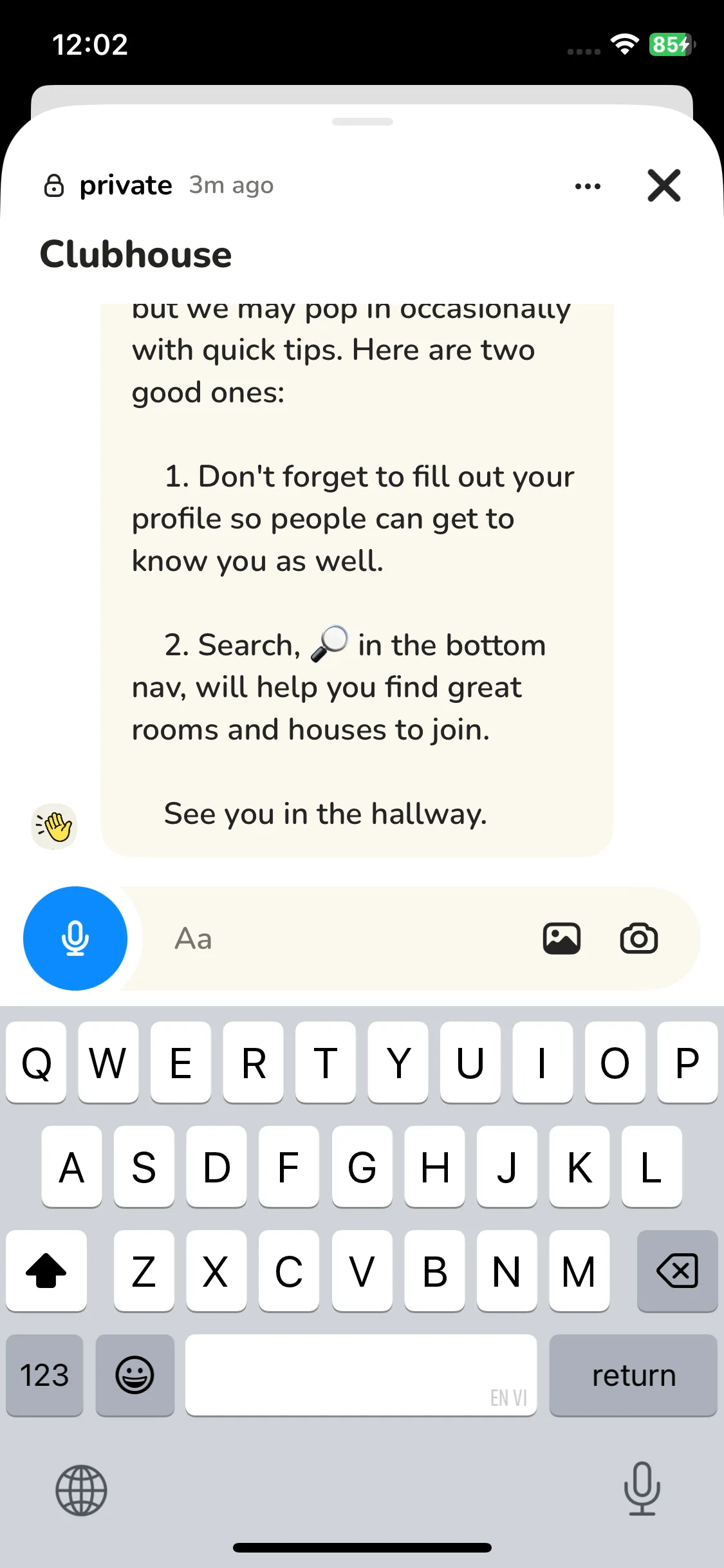724x1568 pixels.
Task: Attach a photo from the gallery
Action: tap(561, 938)
